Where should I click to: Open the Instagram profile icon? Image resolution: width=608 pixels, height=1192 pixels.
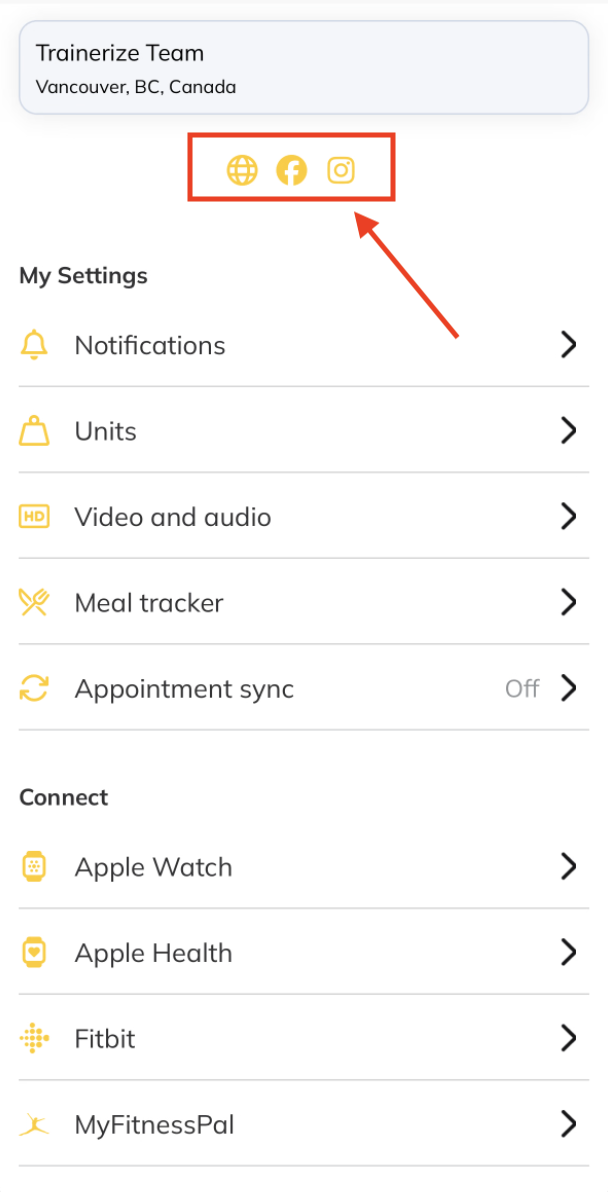pyautogui.click(x=341, y=171)
